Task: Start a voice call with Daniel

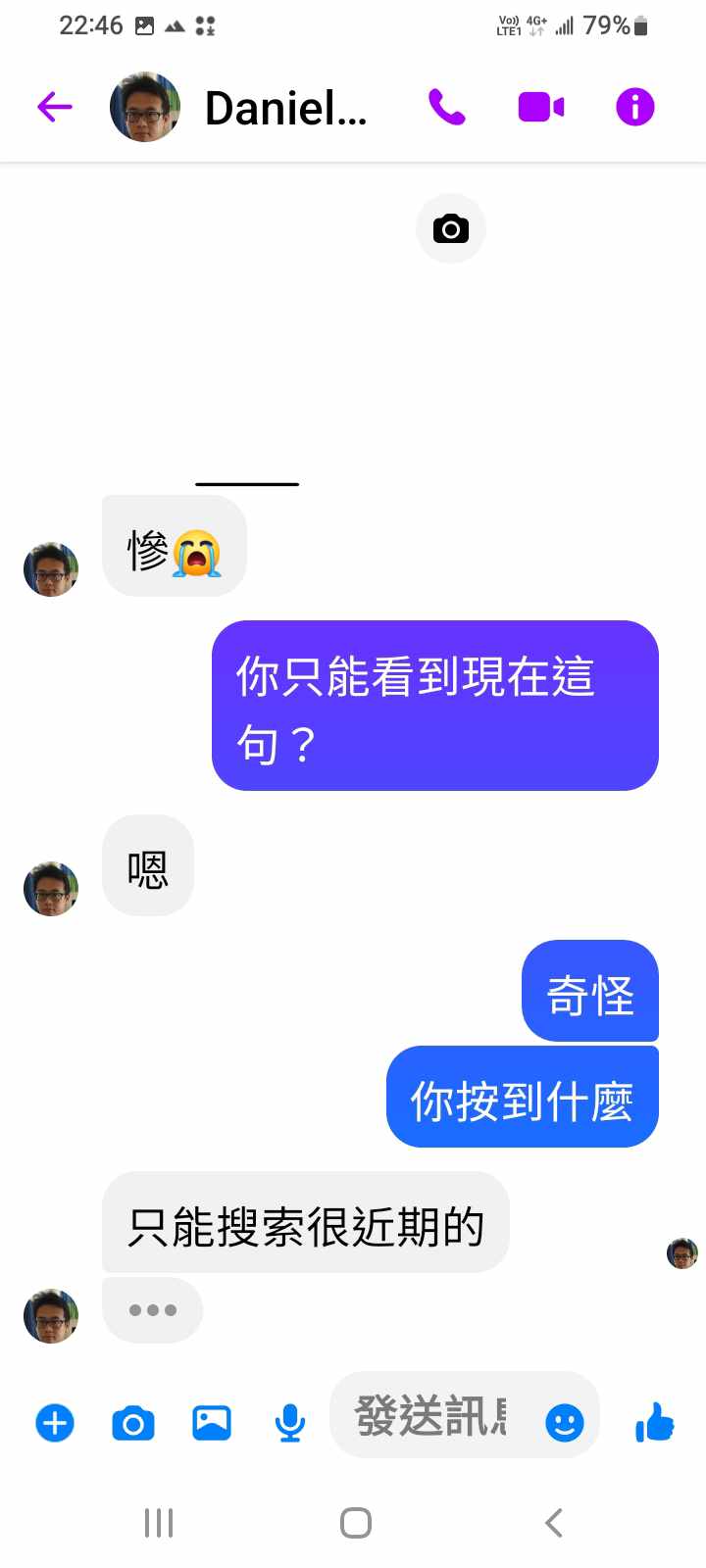Action: (447, 107)
